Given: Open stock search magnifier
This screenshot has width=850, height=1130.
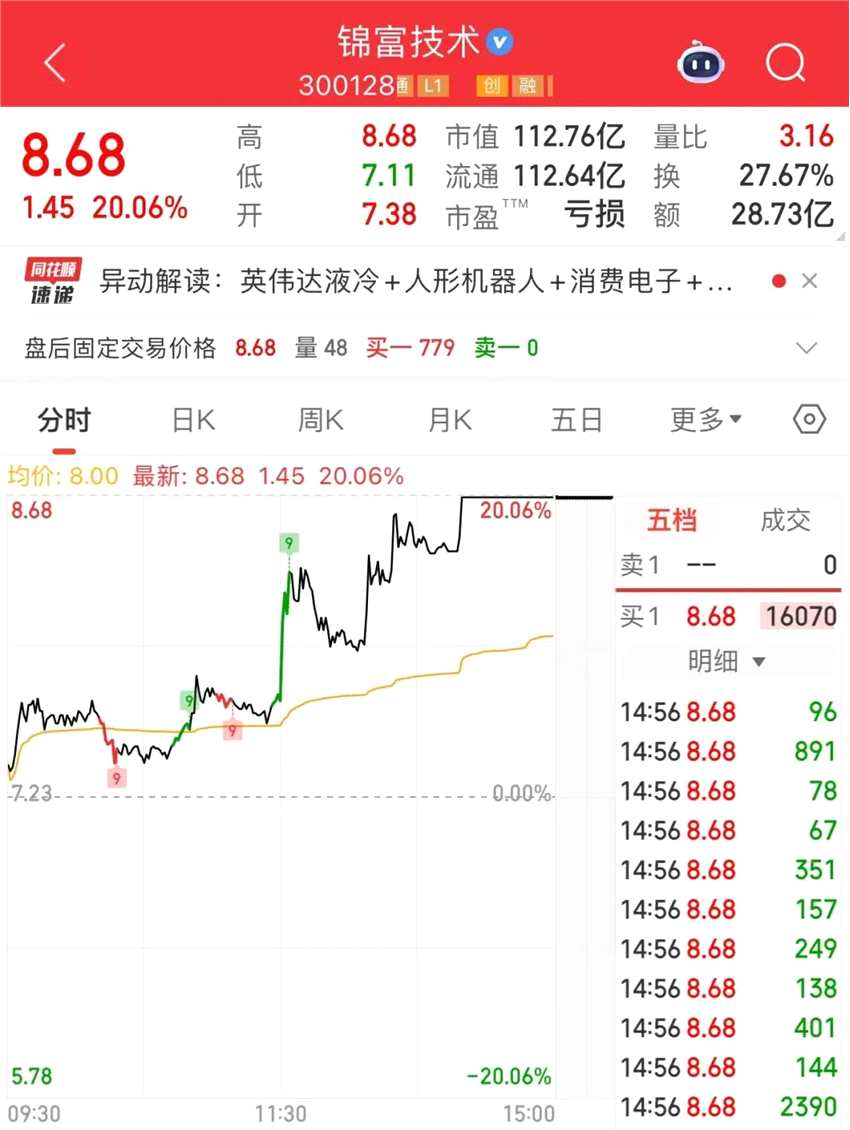Looking at the screenshot, I should (x=786, y=63).
